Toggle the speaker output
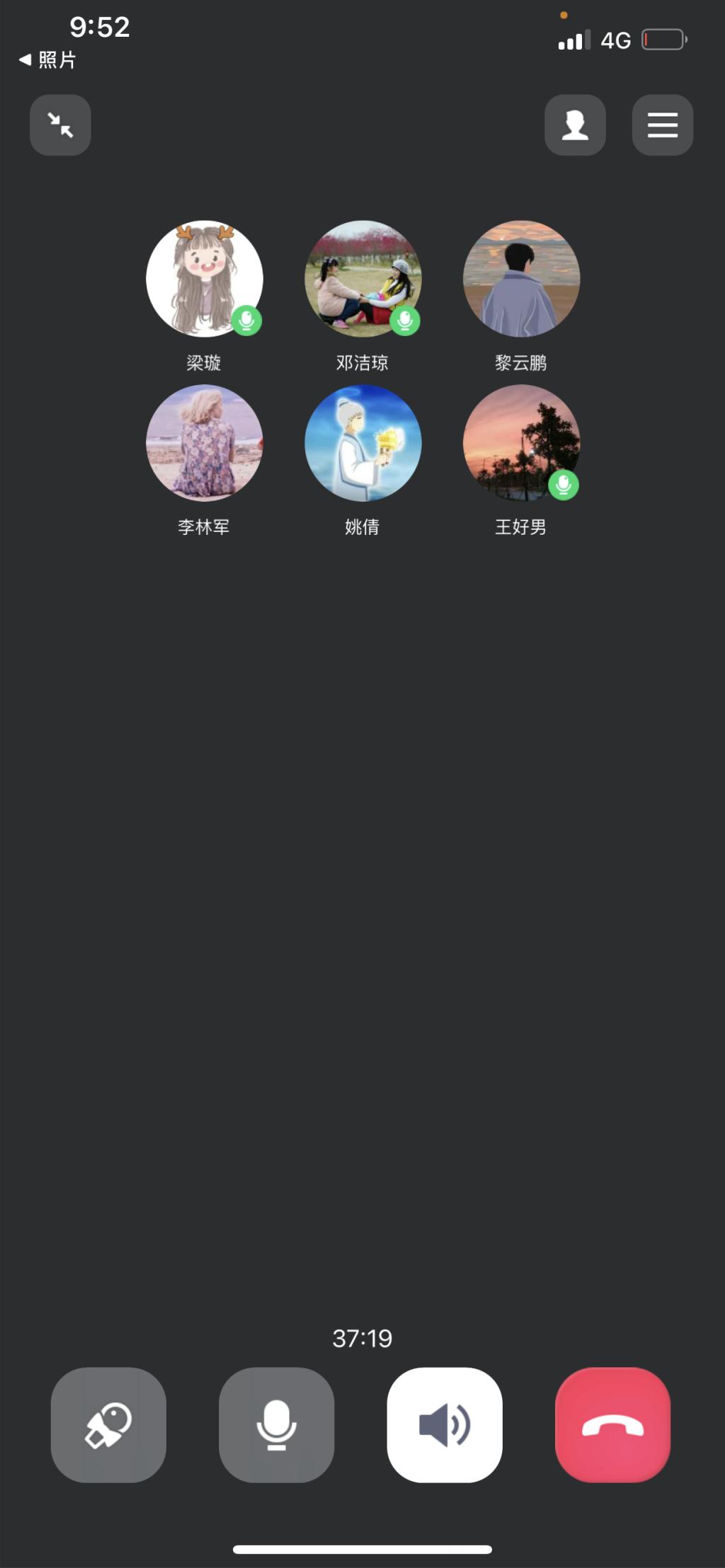The image size is (725, 1568). (445, 1424)
